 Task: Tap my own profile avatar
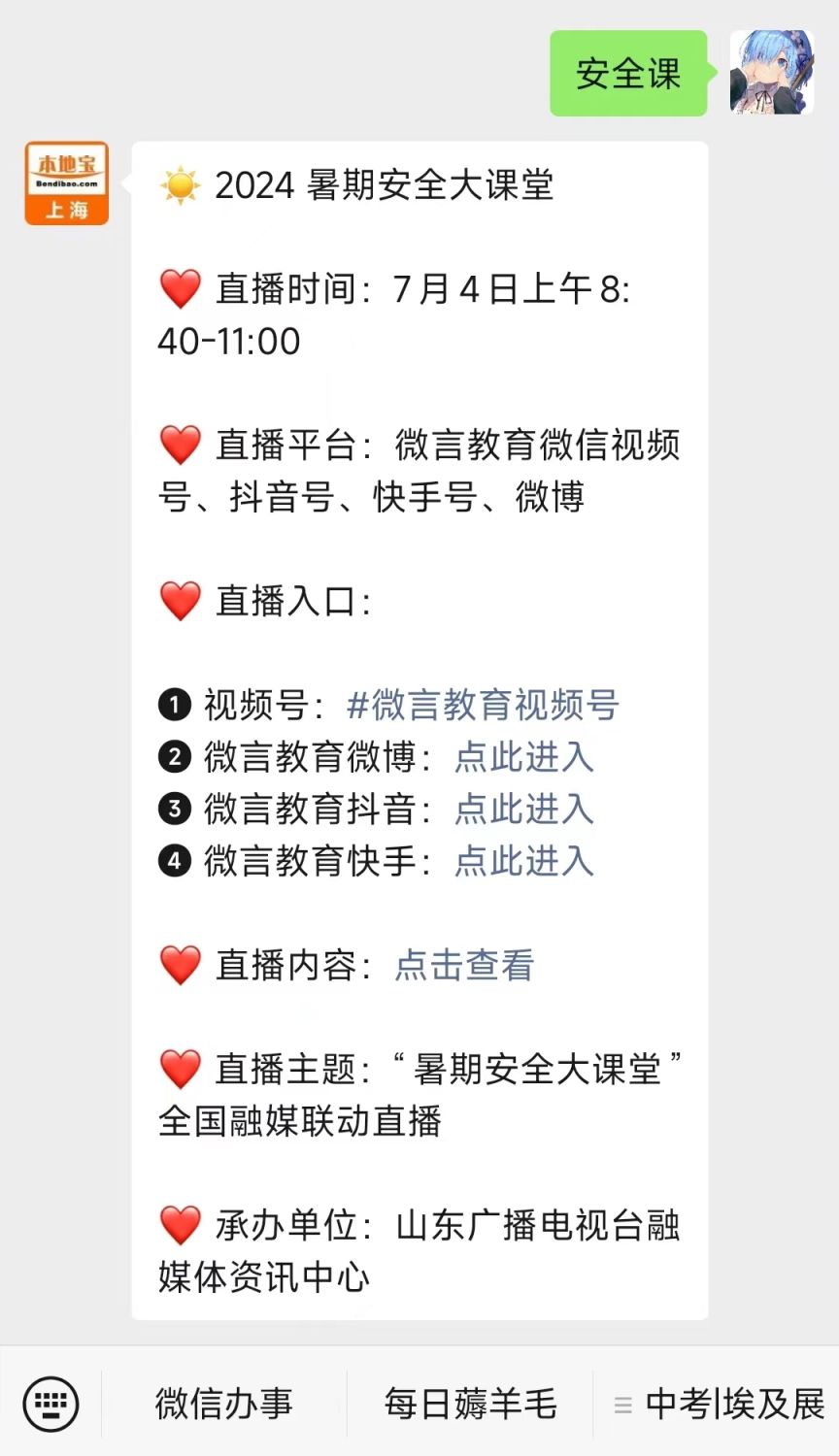772,72
